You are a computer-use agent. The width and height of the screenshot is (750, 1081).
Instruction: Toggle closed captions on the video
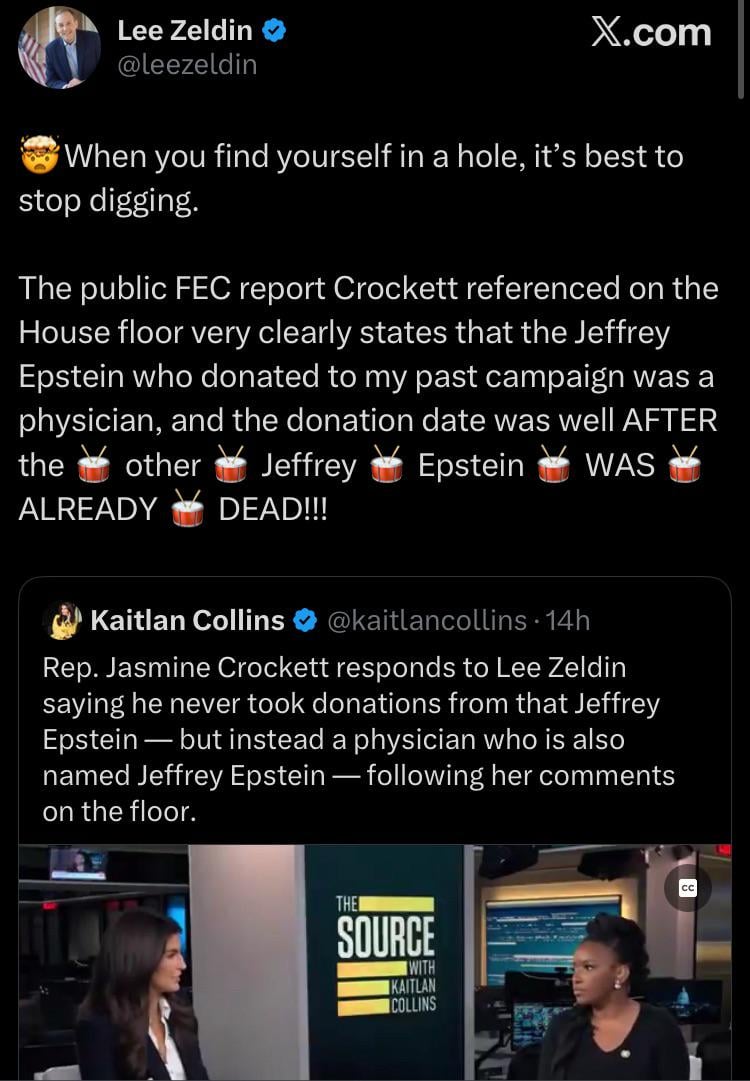click(x=687, y=886)
